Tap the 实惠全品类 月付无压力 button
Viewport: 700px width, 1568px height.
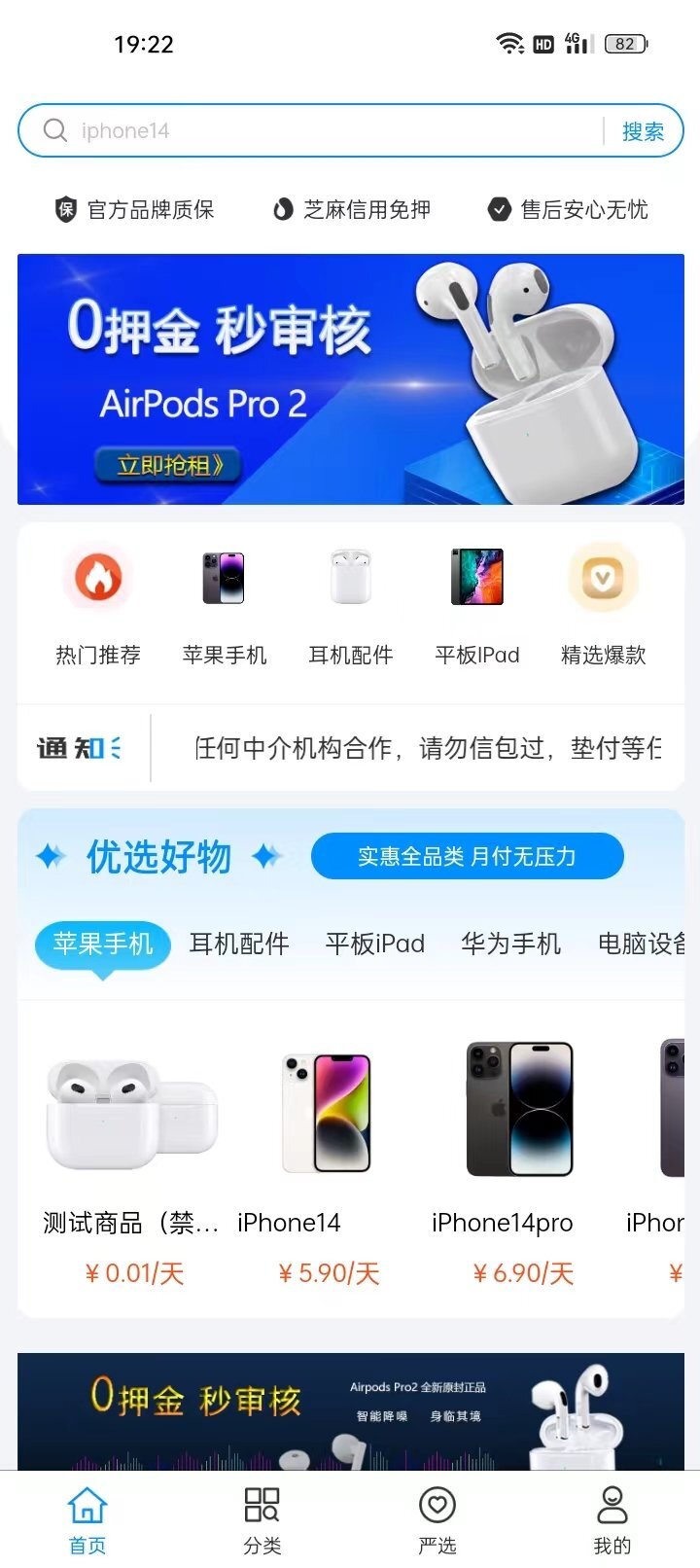[x=467, y=856]
